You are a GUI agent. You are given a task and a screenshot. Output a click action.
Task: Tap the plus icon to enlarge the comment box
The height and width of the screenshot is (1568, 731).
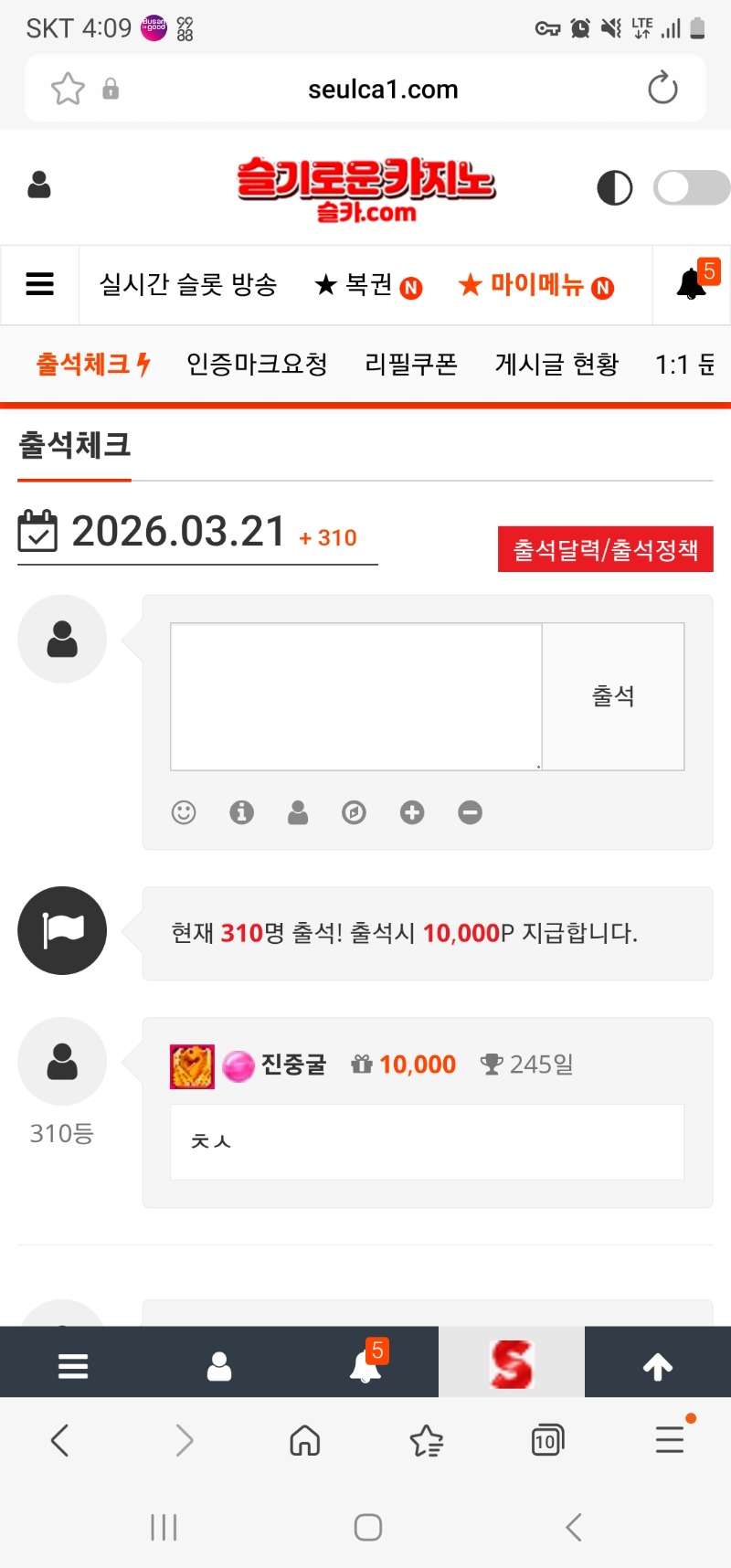point(412,812)
